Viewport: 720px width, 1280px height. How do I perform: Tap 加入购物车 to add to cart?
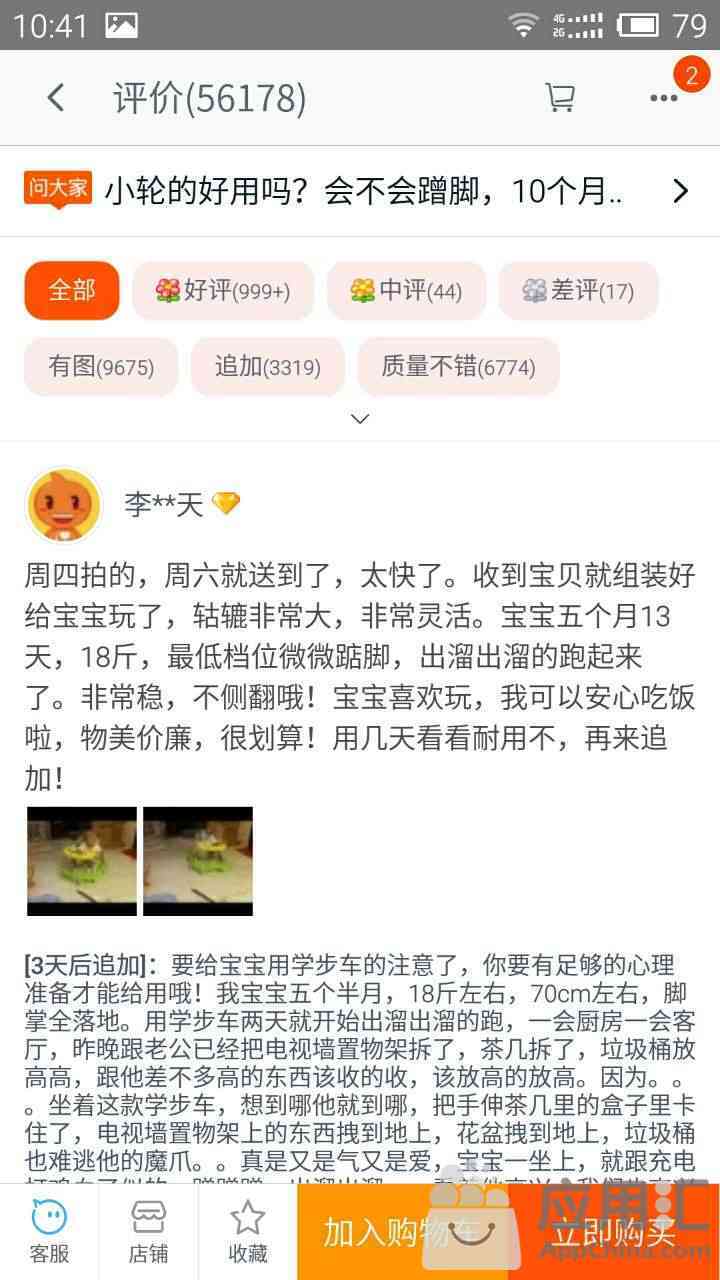click(x=402, y=1232)
